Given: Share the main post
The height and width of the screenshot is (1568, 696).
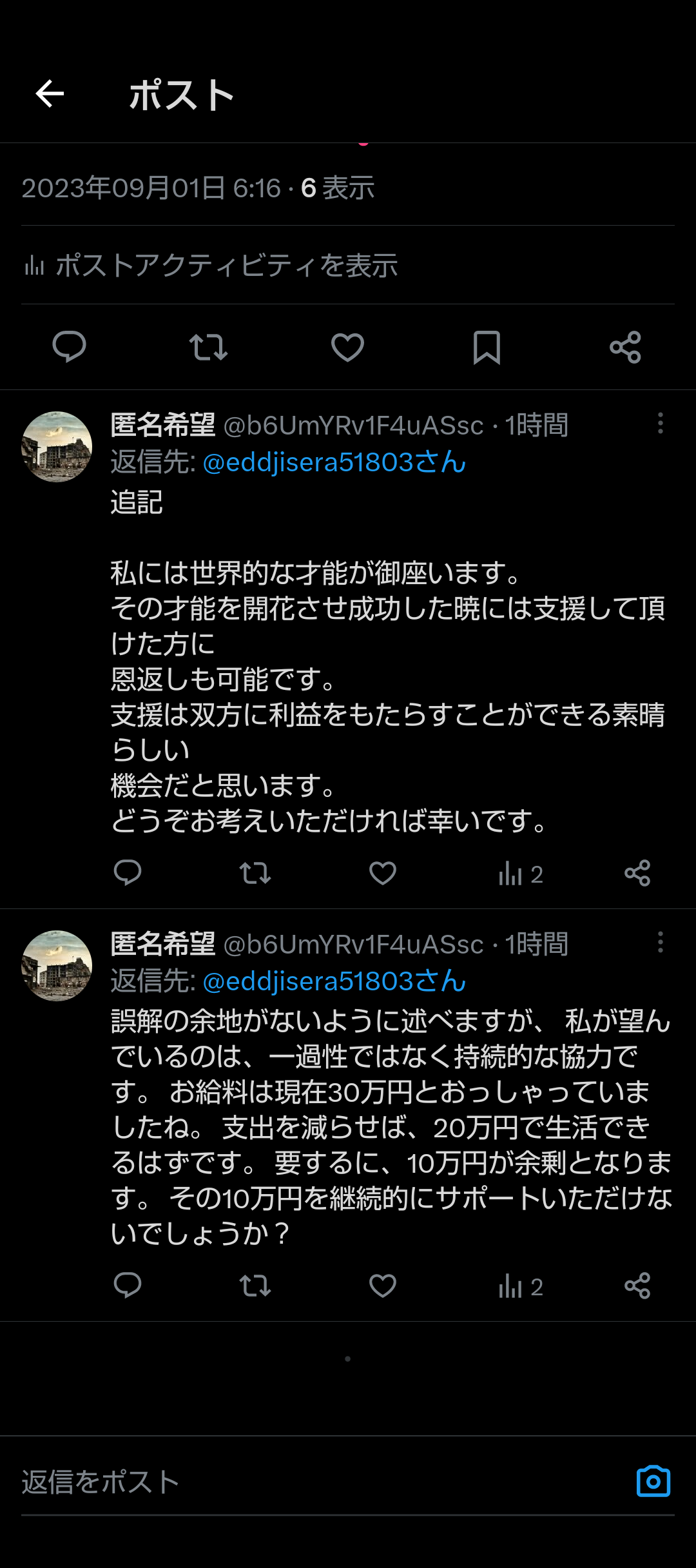Looking at the screenshot, I should tap(625, 347).
